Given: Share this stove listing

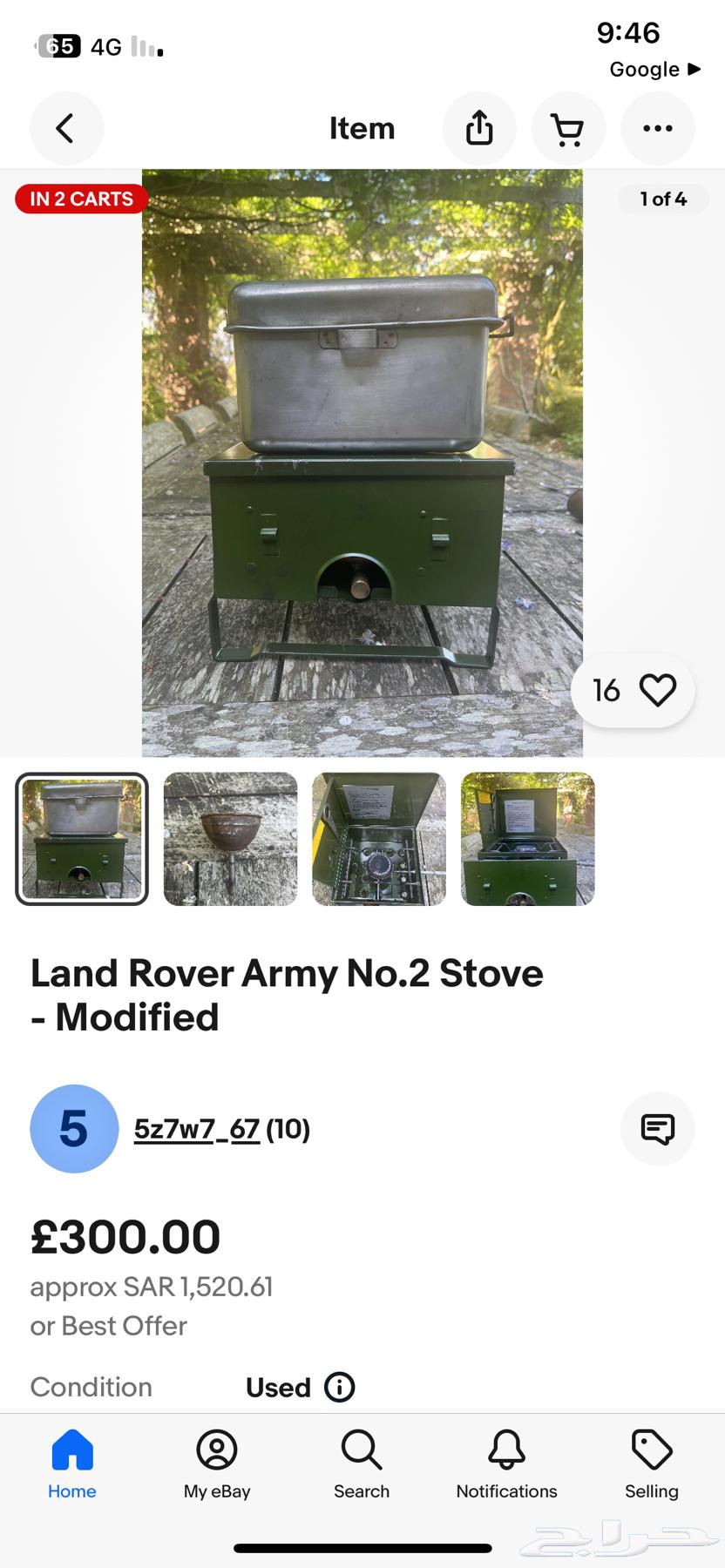Looking at the screenshot, I should [479, 129].
